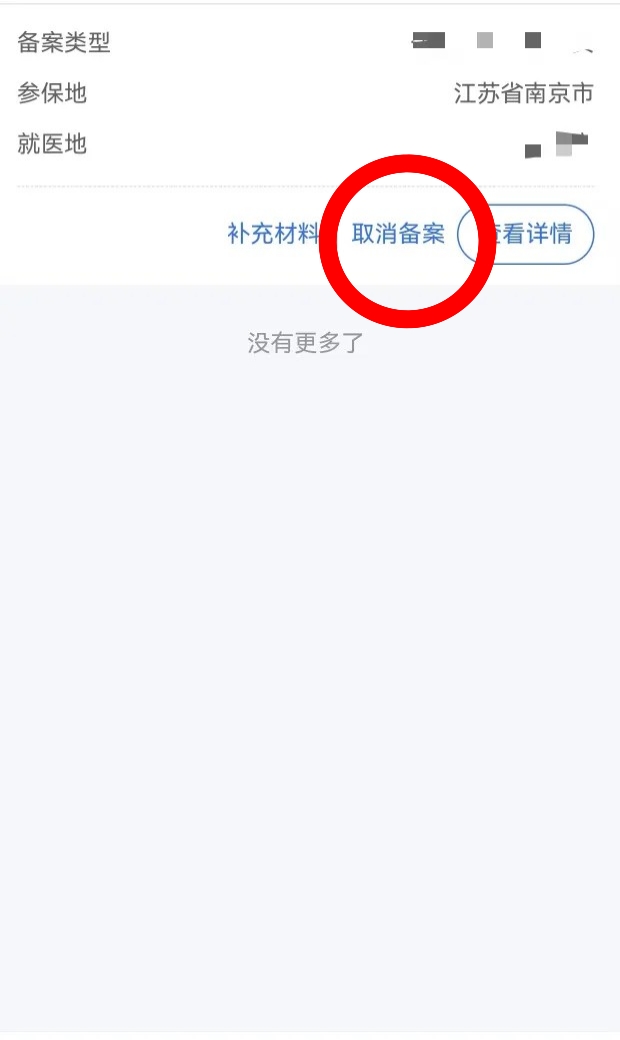Cancel the filing via 取消备案
The image size is (620, 1040).
pyautogui.click(x=398, y=235)
